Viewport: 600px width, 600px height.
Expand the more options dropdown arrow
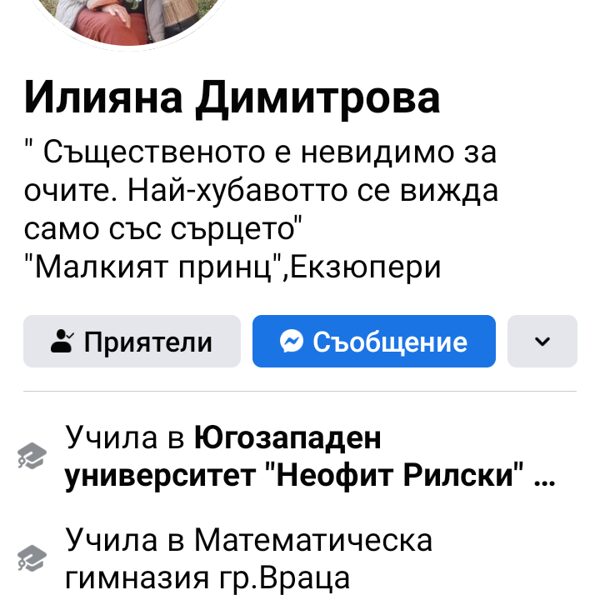click(x=542, y=342)
